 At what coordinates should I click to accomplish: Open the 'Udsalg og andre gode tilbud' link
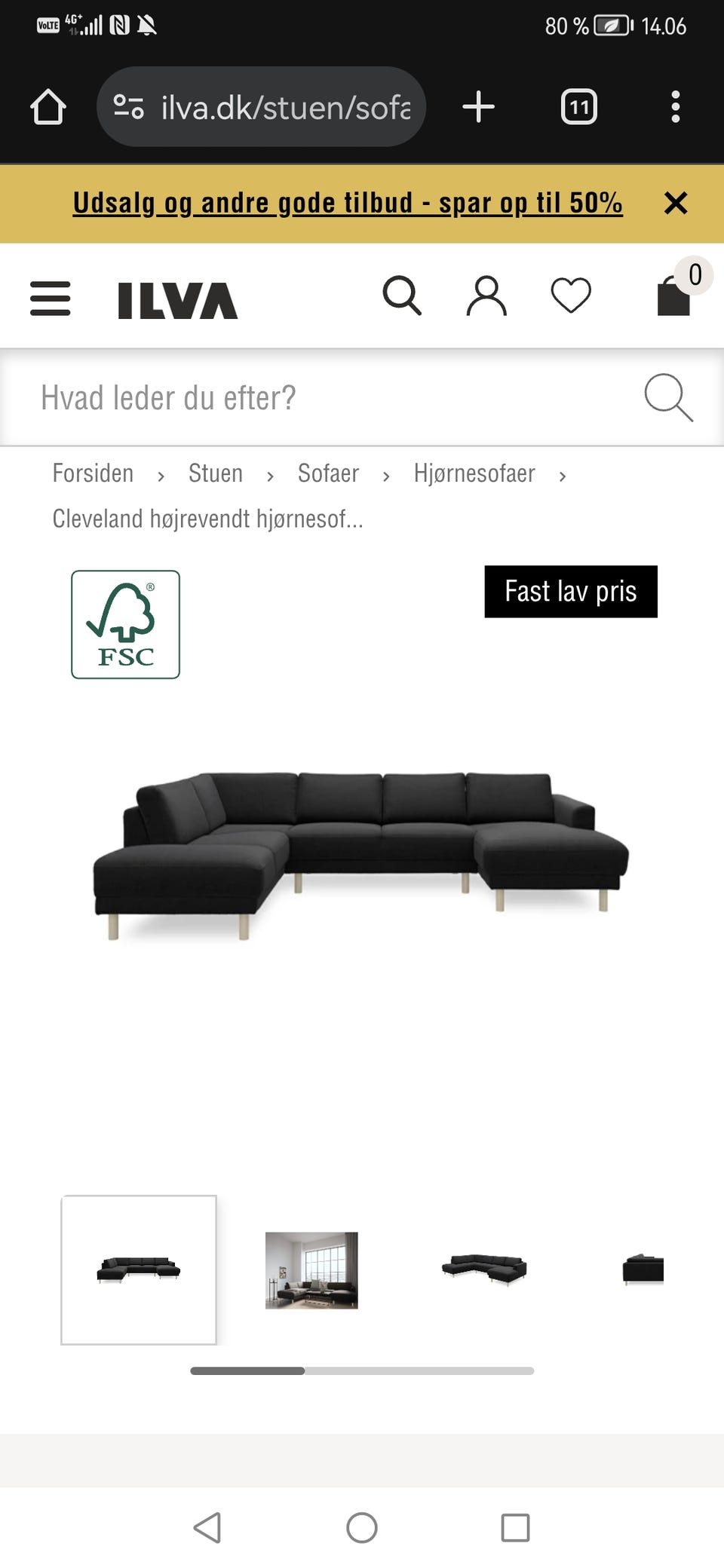pyautogui.click(x=346, y=203)
